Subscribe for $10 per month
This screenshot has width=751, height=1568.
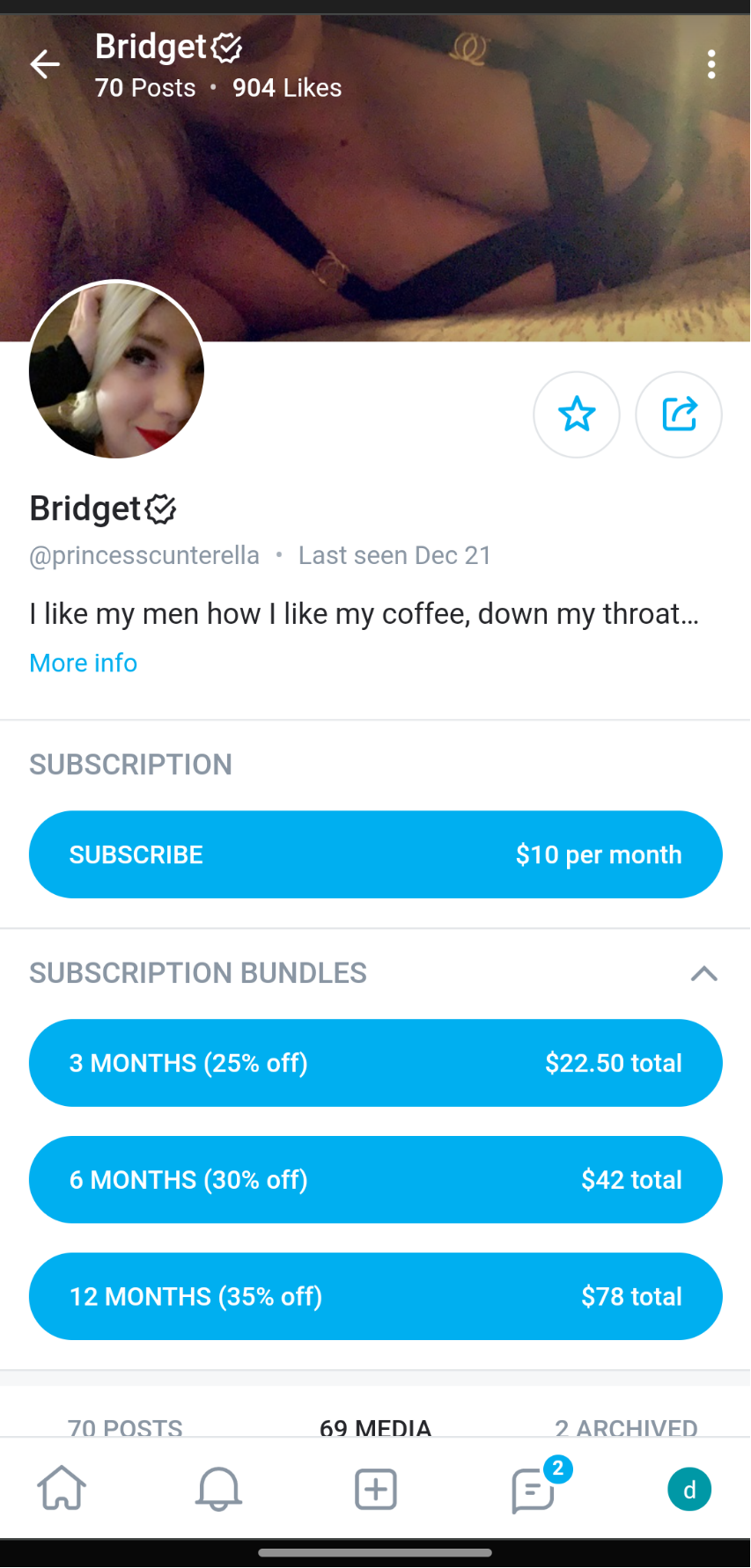[376, 854]
